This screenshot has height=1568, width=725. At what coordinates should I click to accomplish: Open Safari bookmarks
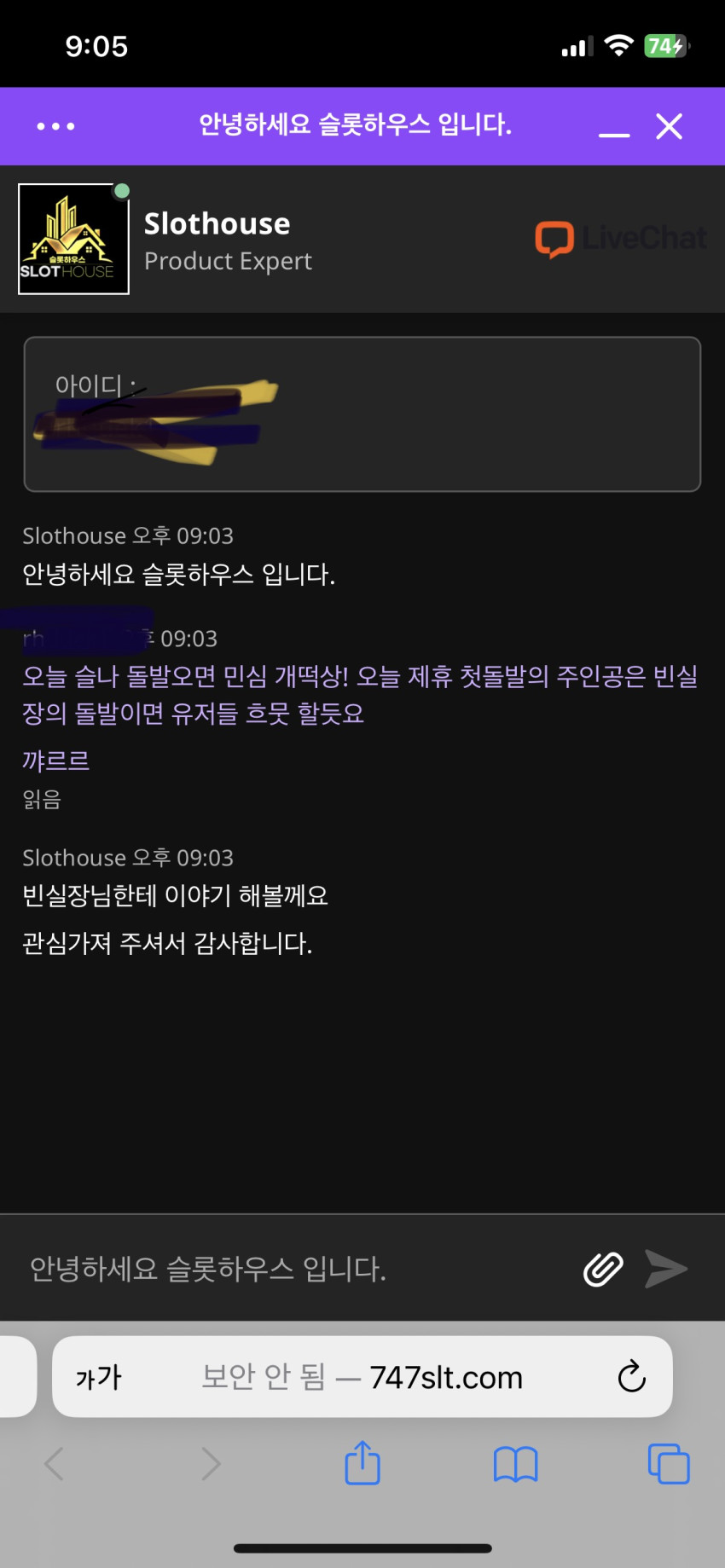[x=515, y=1464]
